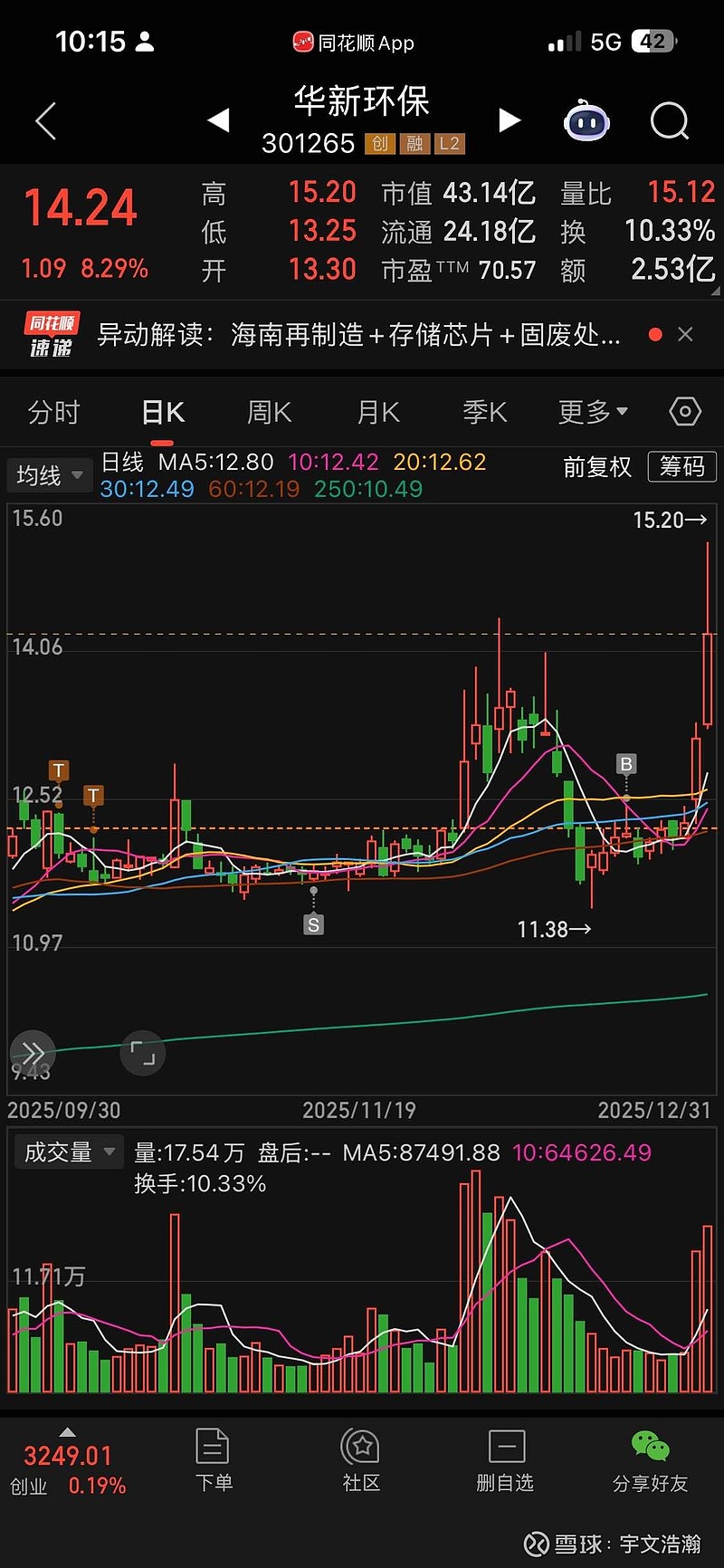Click the double-arrow sidebar icon on chart
The width and height of the screenshot is (724, 1568).
[x=33, y=1053]
